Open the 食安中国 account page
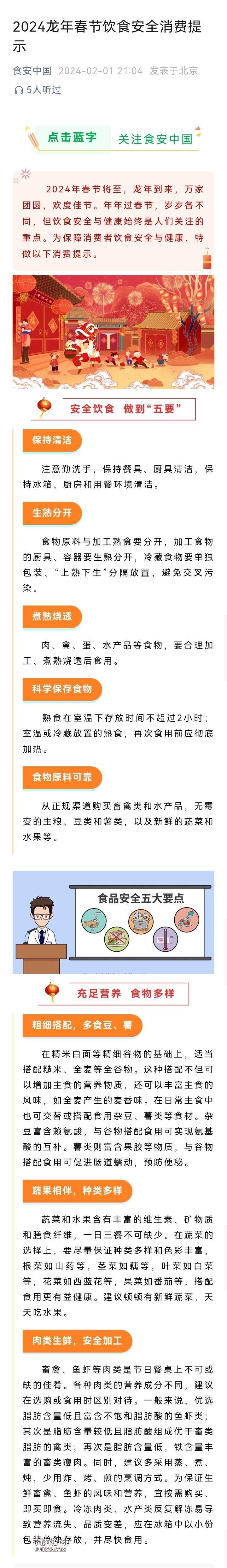The image size is (227, 1568). point(32,71)
